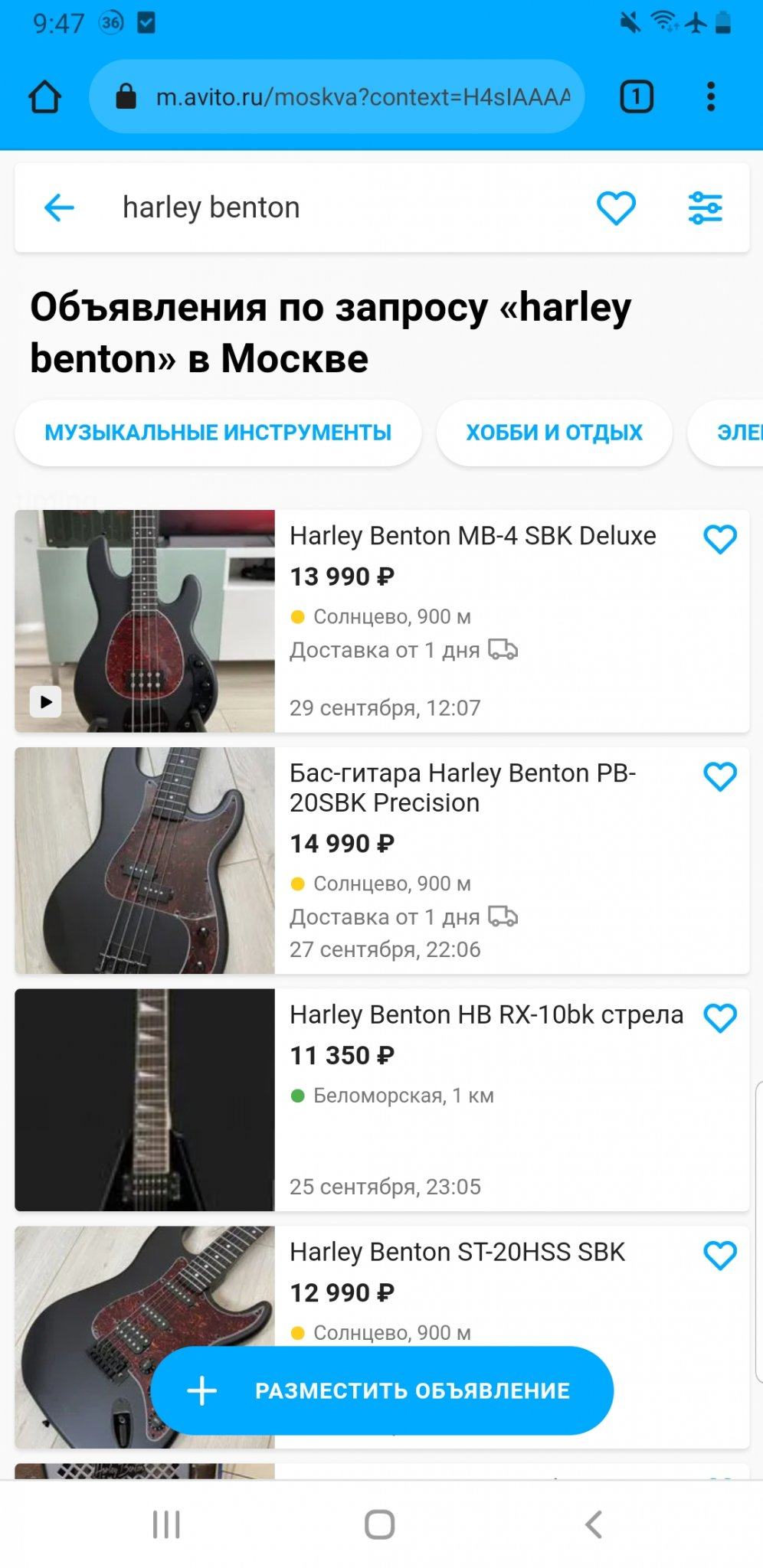Tap Разместить объявление to post an ad
This screenshot has width=763, height=1568.
point(382,1390)
